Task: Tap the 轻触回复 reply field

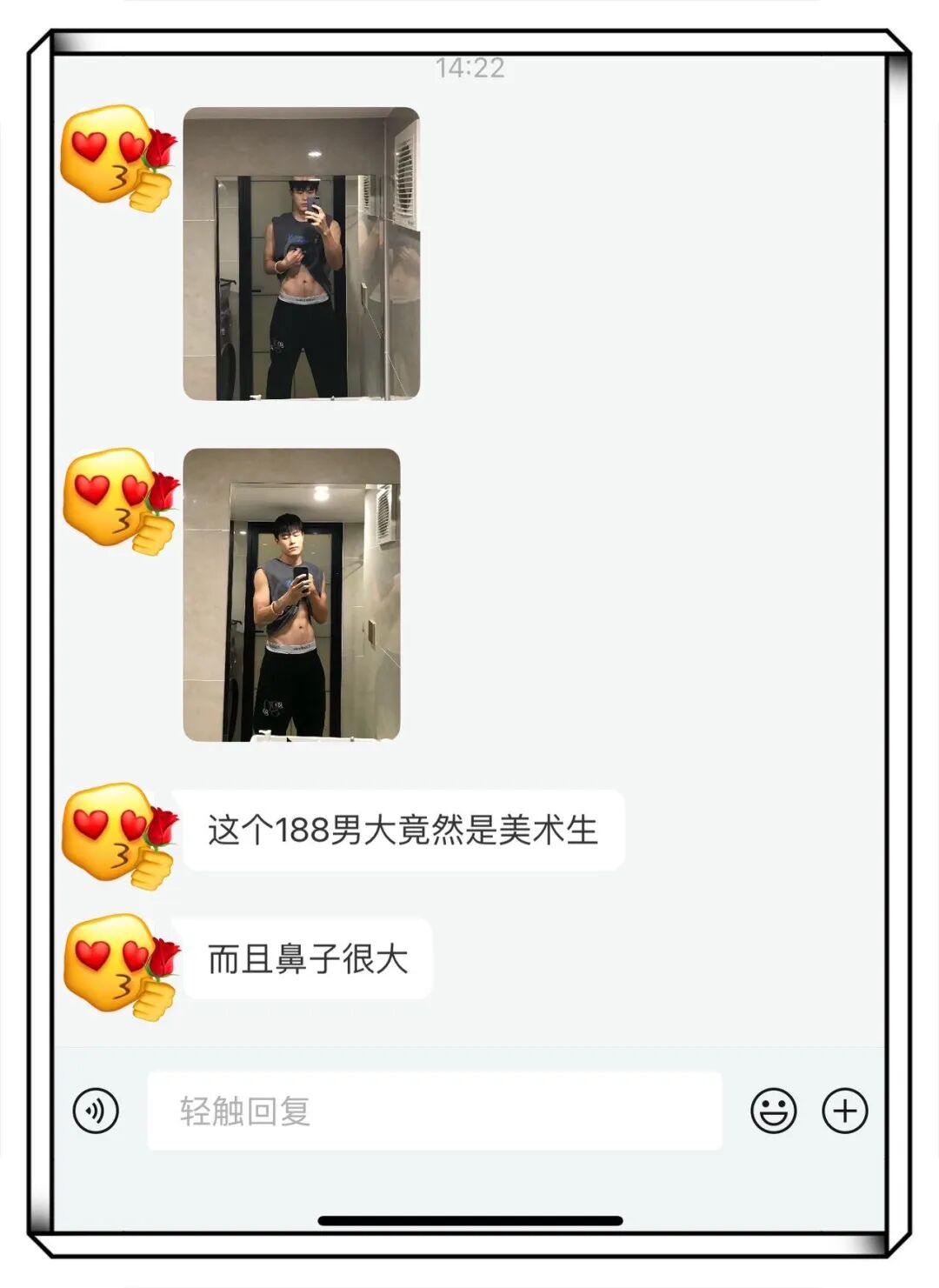Action: (434, 1111)
